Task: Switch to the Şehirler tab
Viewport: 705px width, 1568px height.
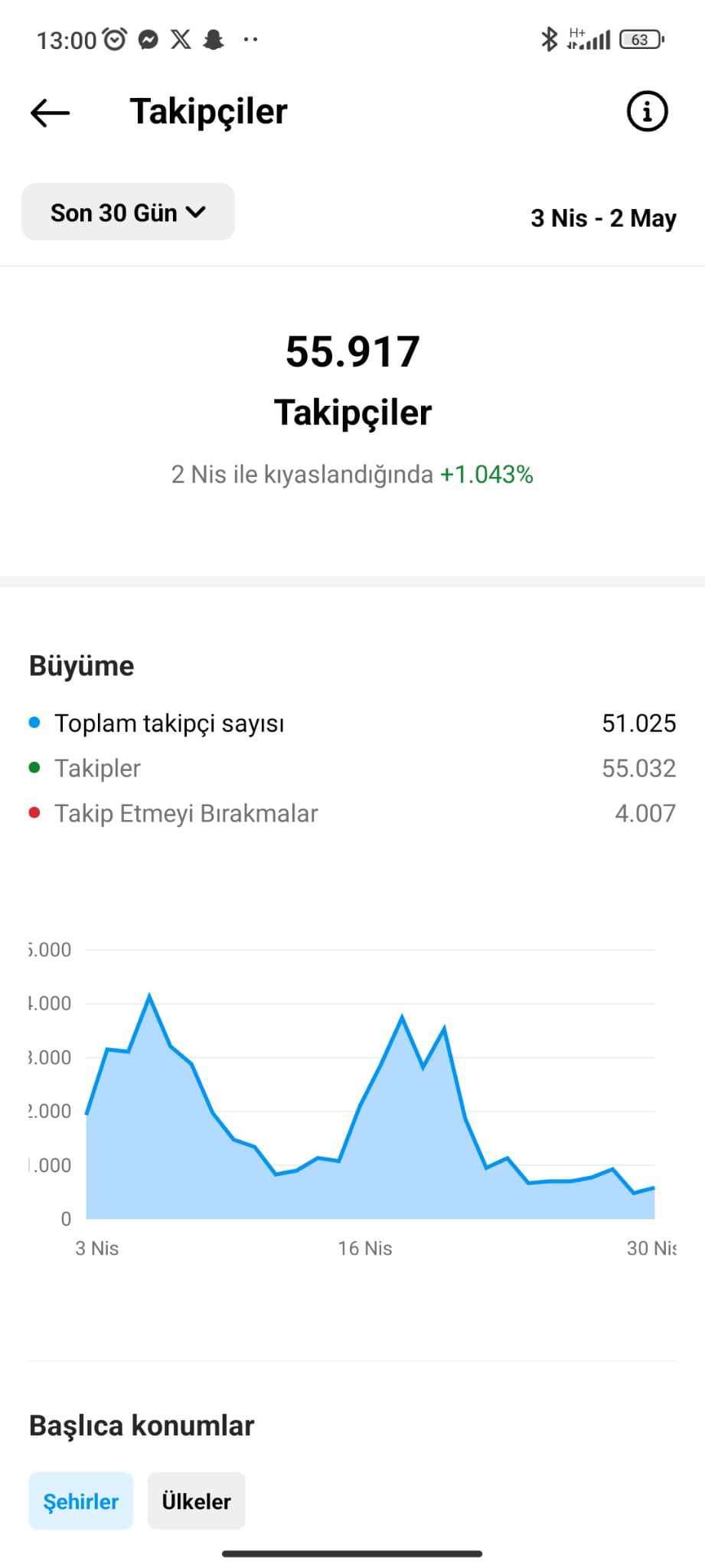Action: click(81, 1501)
